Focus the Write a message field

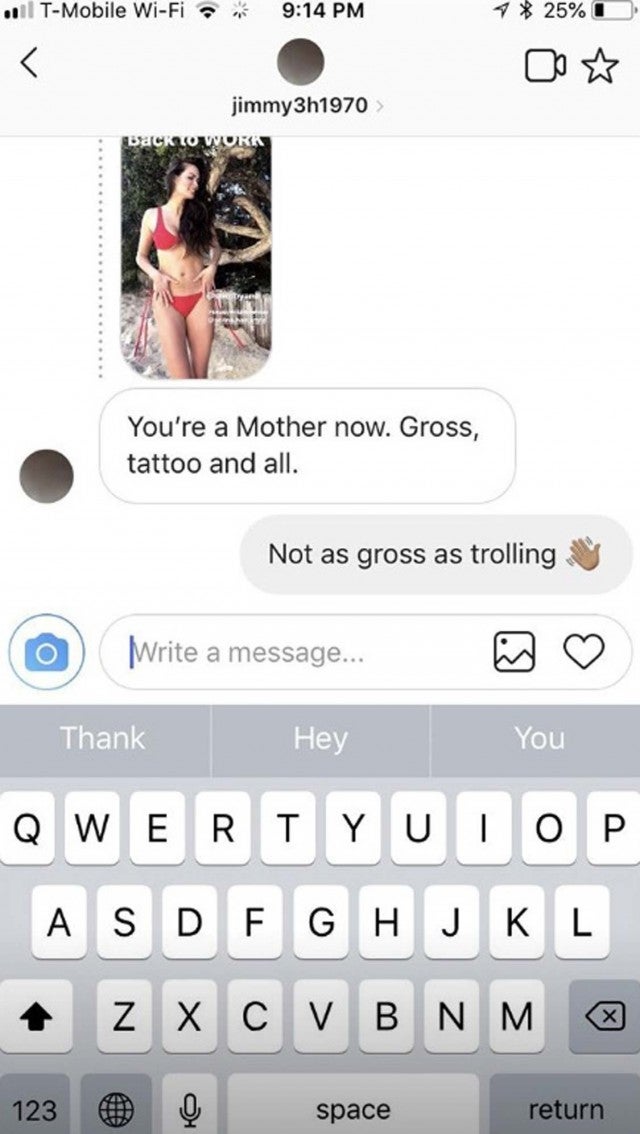pos(300,653)
